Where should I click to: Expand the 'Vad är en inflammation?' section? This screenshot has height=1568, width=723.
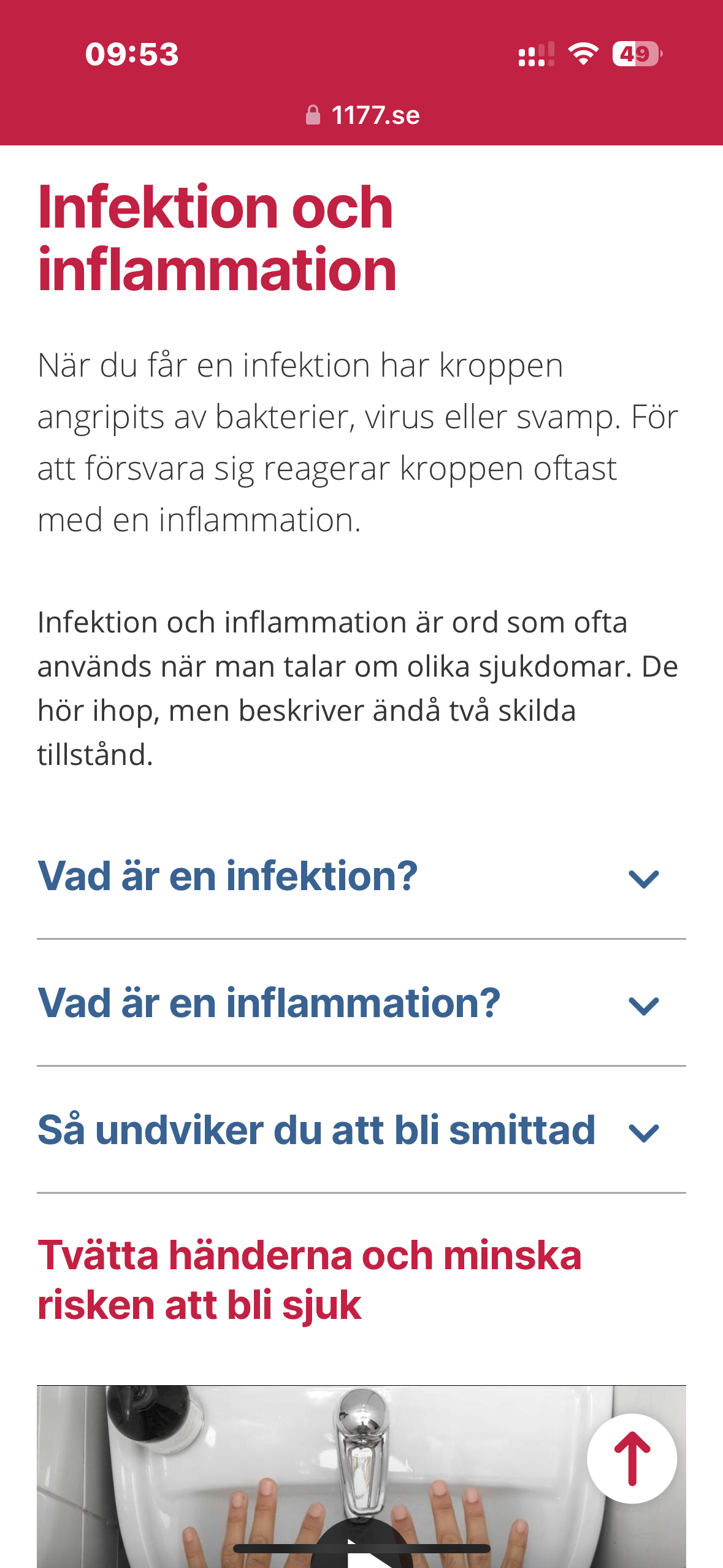(361, 1004)
